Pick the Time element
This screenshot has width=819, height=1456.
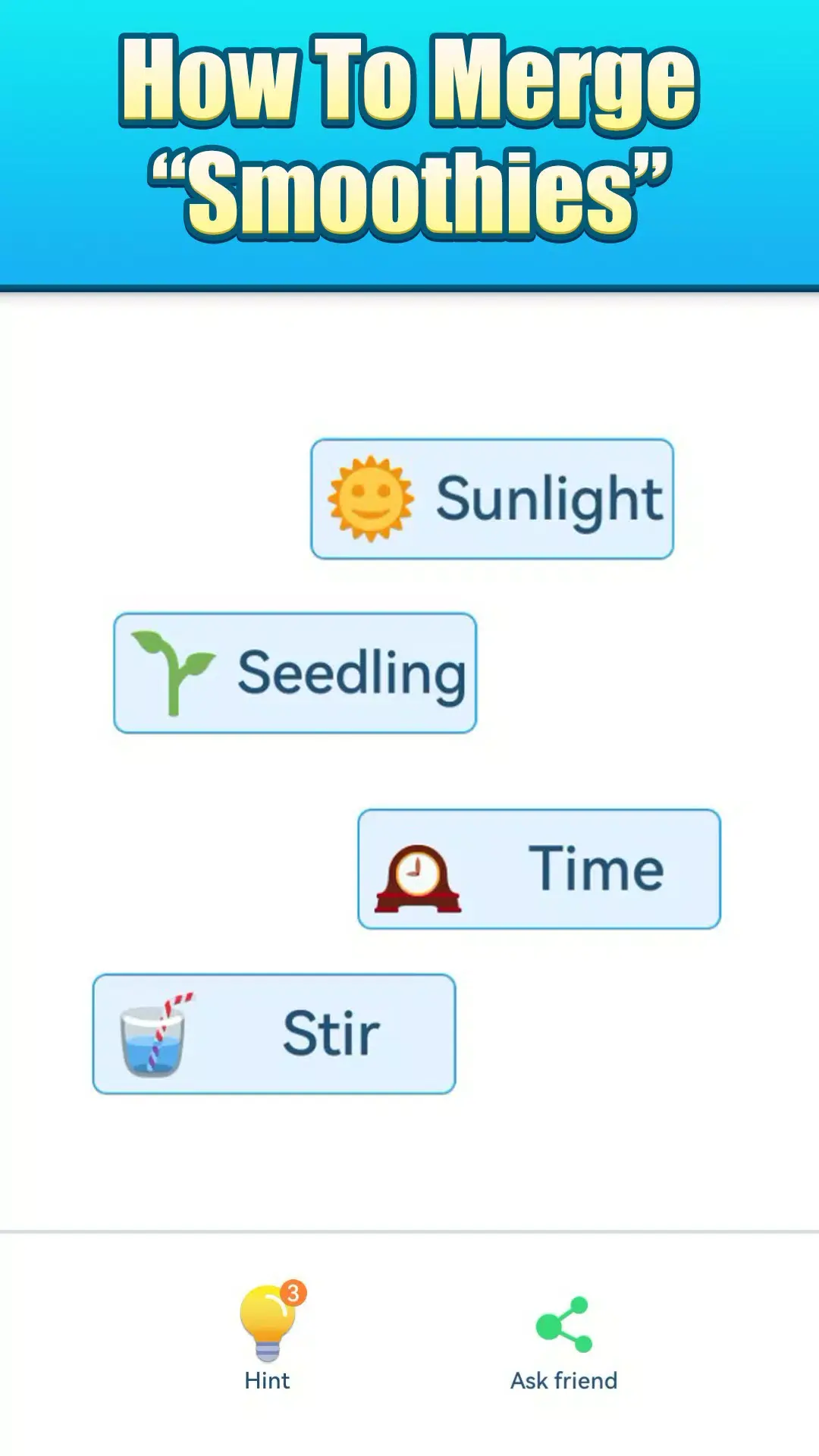[x=539, y=869]
